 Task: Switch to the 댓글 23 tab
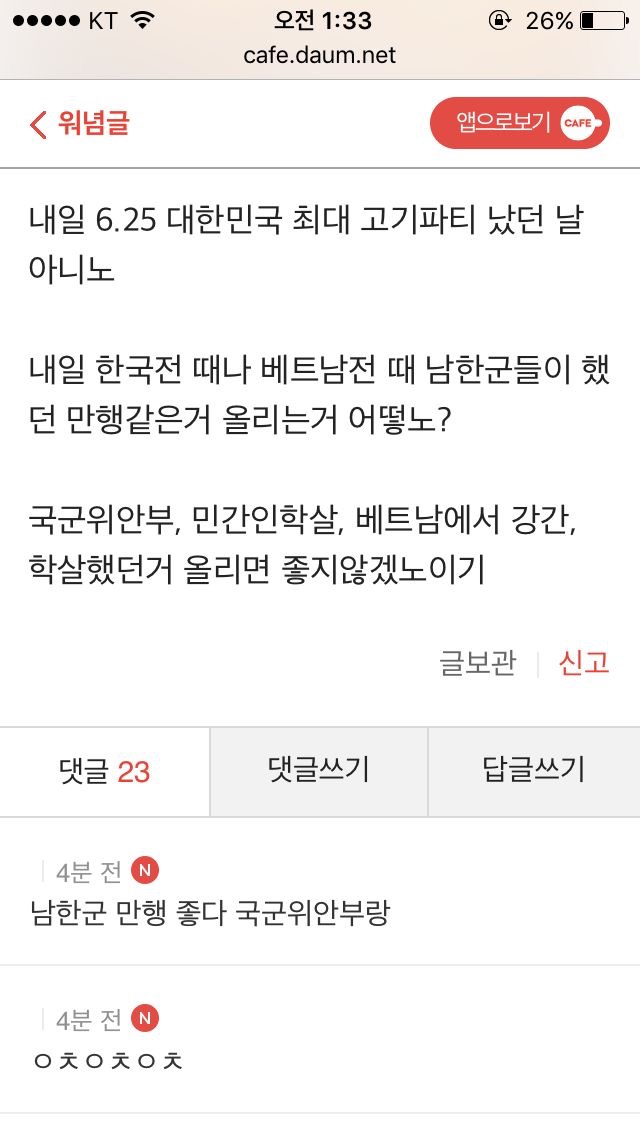104,771
